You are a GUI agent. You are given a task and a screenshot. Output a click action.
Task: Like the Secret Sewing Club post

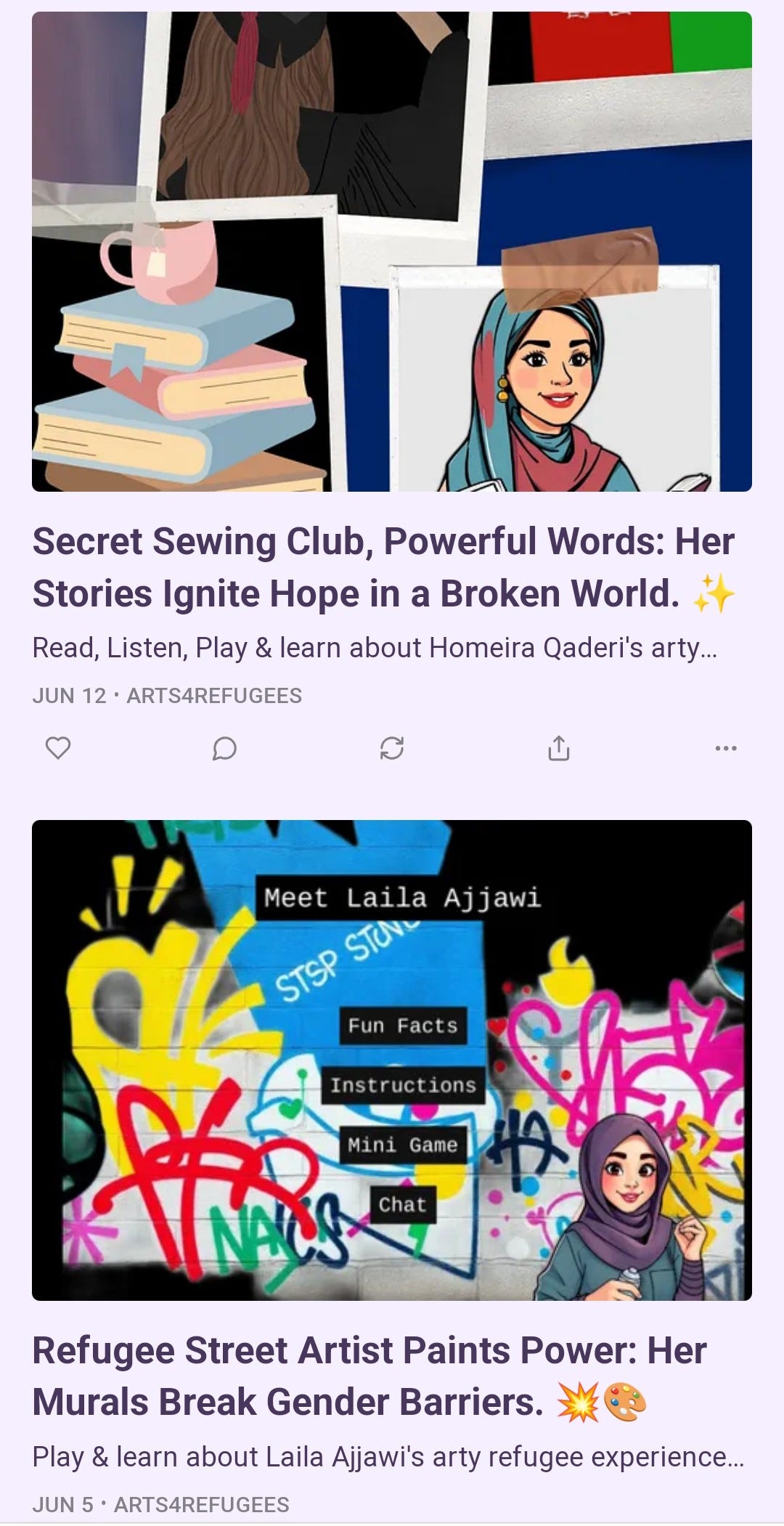click(x=58, y=747)
